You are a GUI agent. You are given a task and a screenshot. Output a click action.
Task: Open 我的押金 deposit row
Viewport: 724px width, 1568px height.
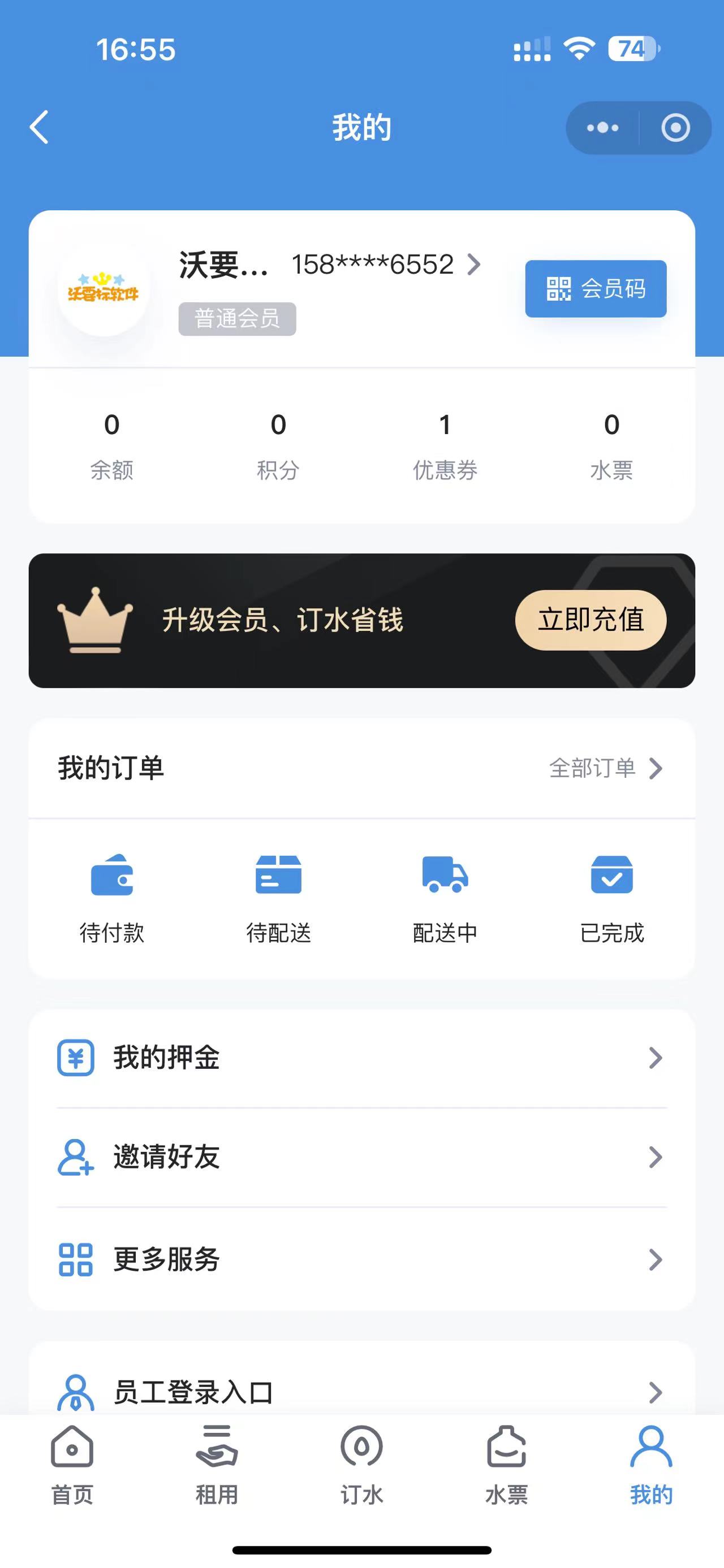[361, 1058]
